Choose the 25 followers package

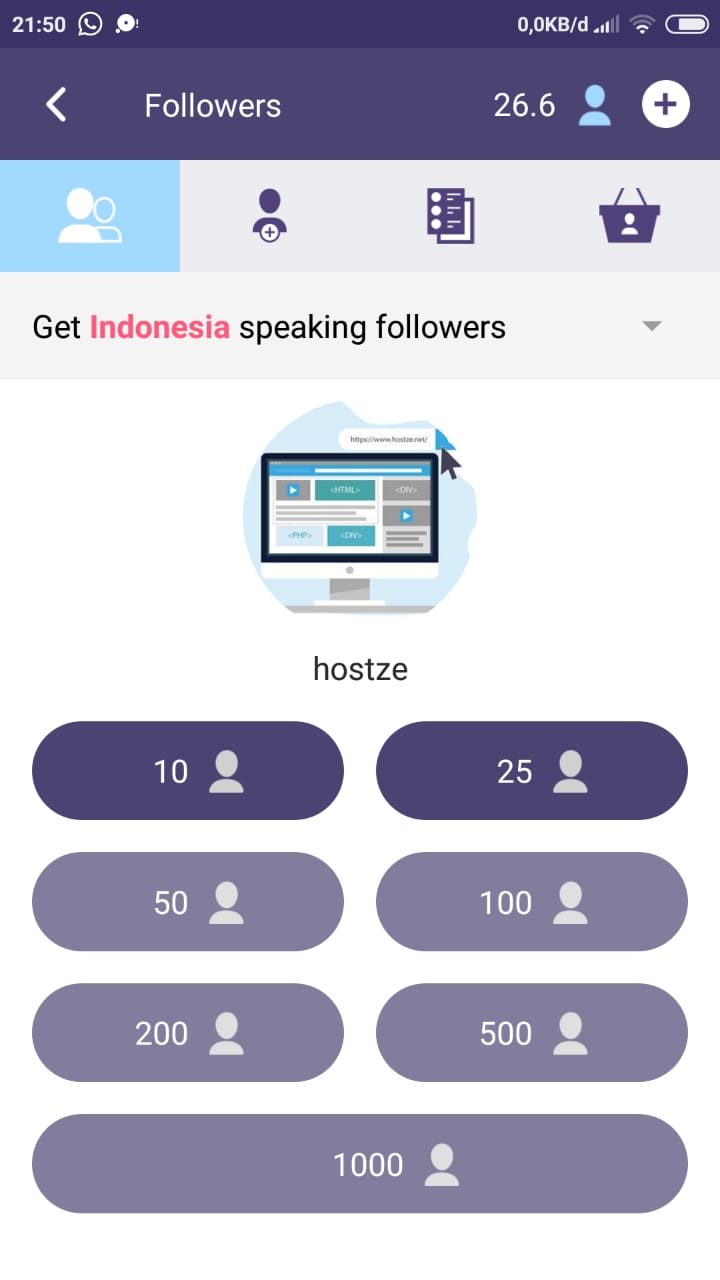(532, 771)
